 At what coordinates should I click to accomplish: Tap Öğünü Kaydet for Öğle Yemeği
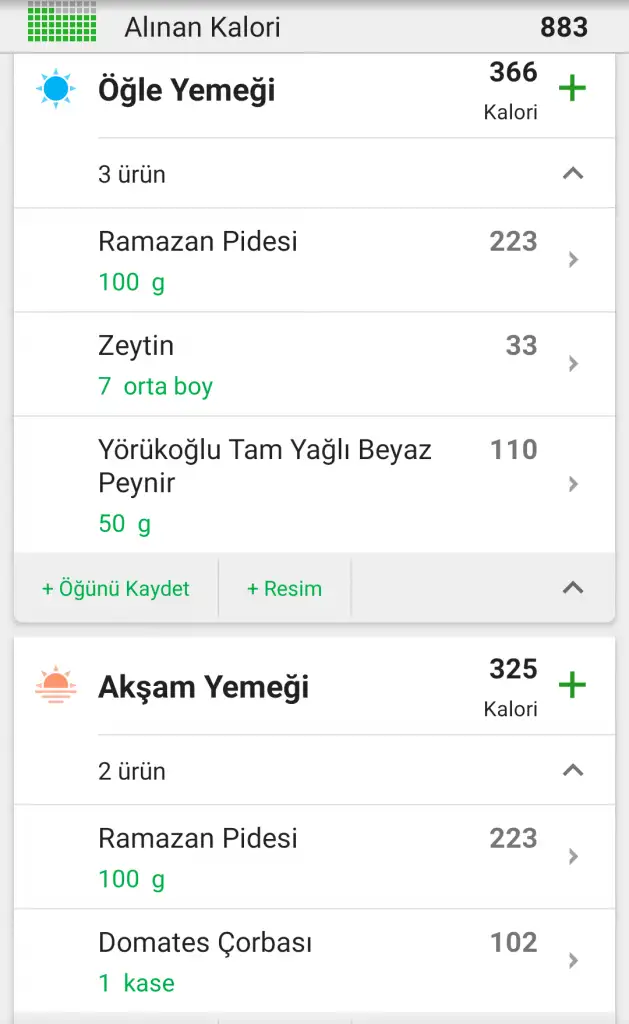pos(116,589)
